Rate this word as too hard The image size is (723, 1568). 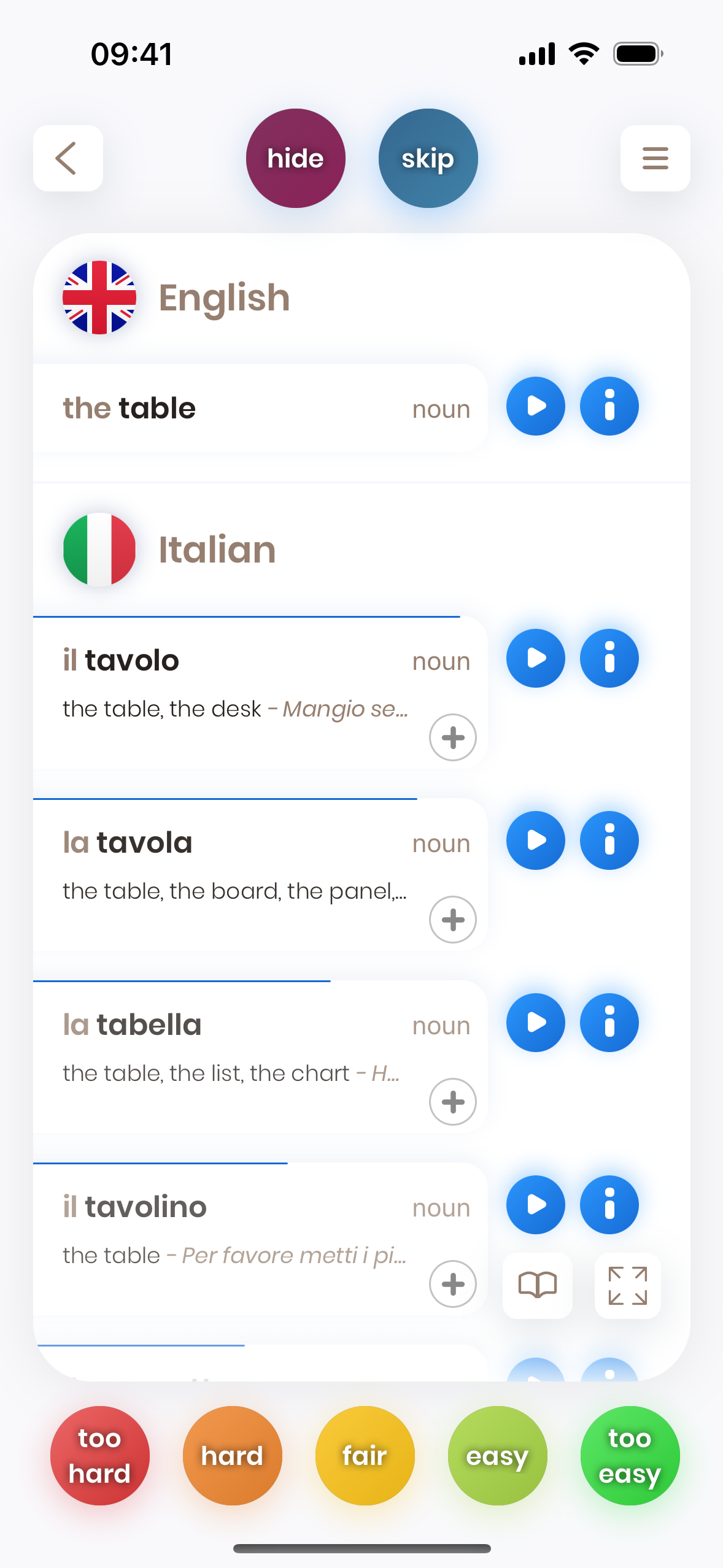click(100, 1456)
